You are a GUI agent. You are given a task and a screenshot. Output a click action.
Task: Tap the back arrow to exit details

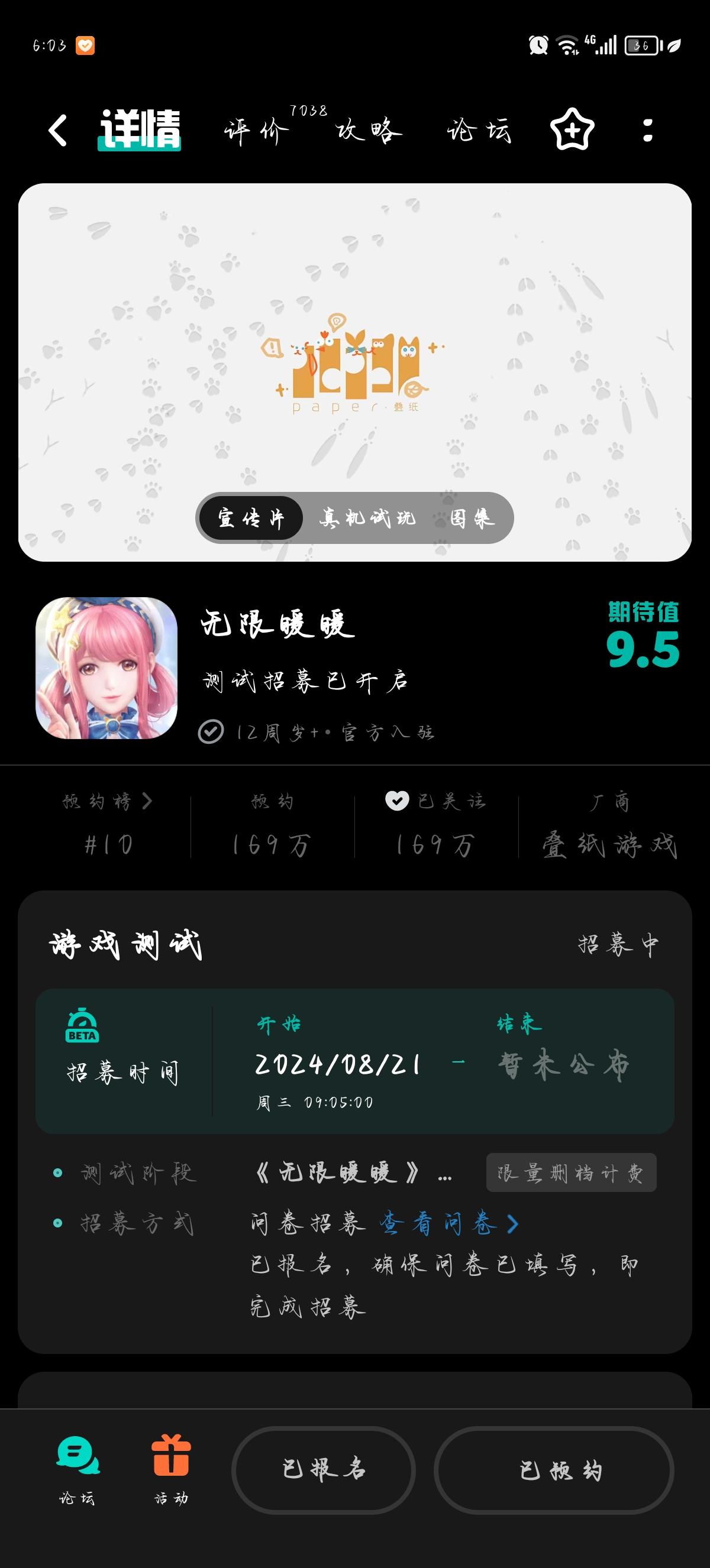(58, 131)
